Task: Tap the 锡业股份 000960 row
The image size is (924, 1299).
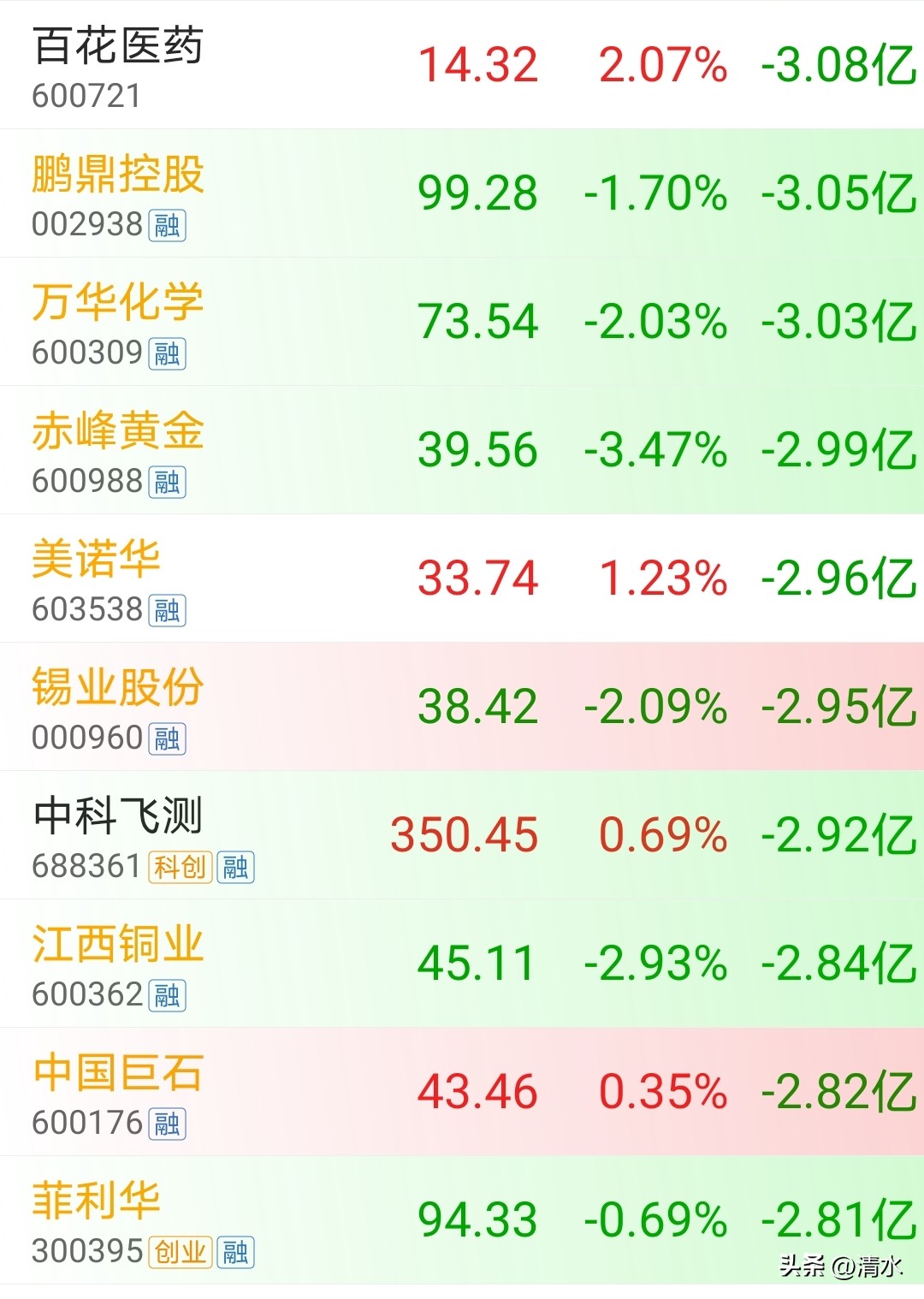Action: 462,707
